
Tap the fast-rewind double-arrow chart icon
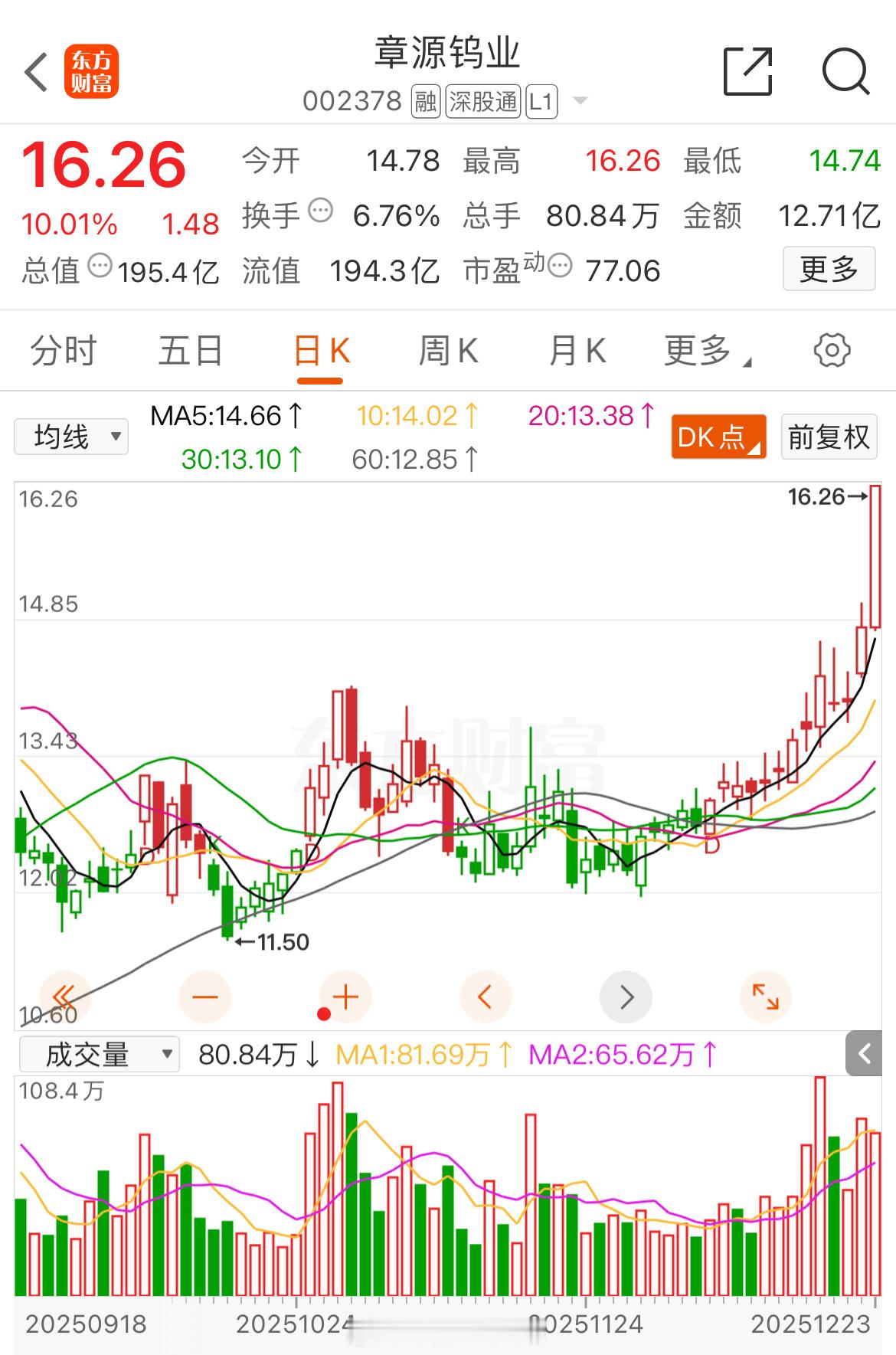(x=64, y=997)
